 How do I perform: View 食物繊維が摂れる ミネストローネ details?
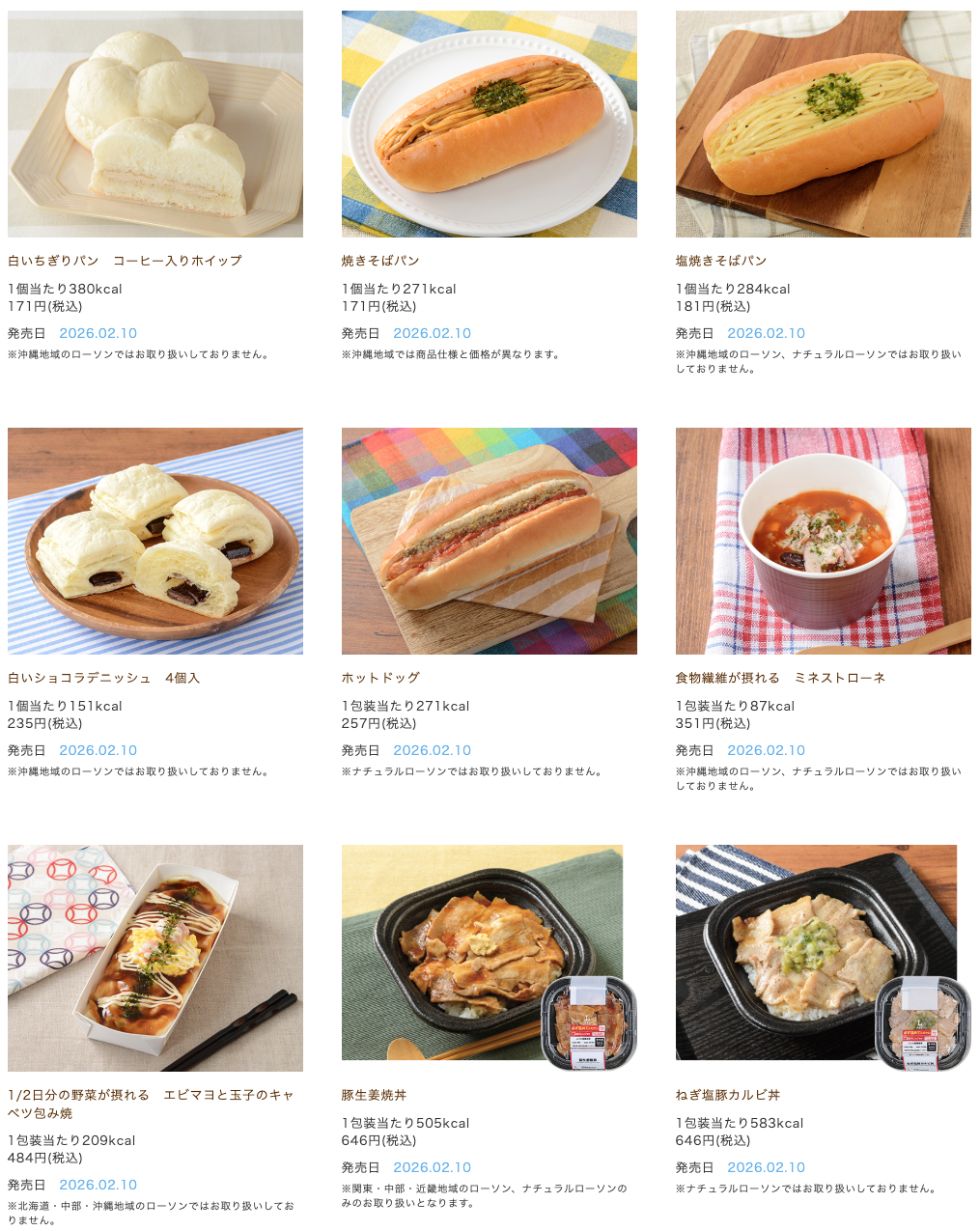[x=823, y=542]
